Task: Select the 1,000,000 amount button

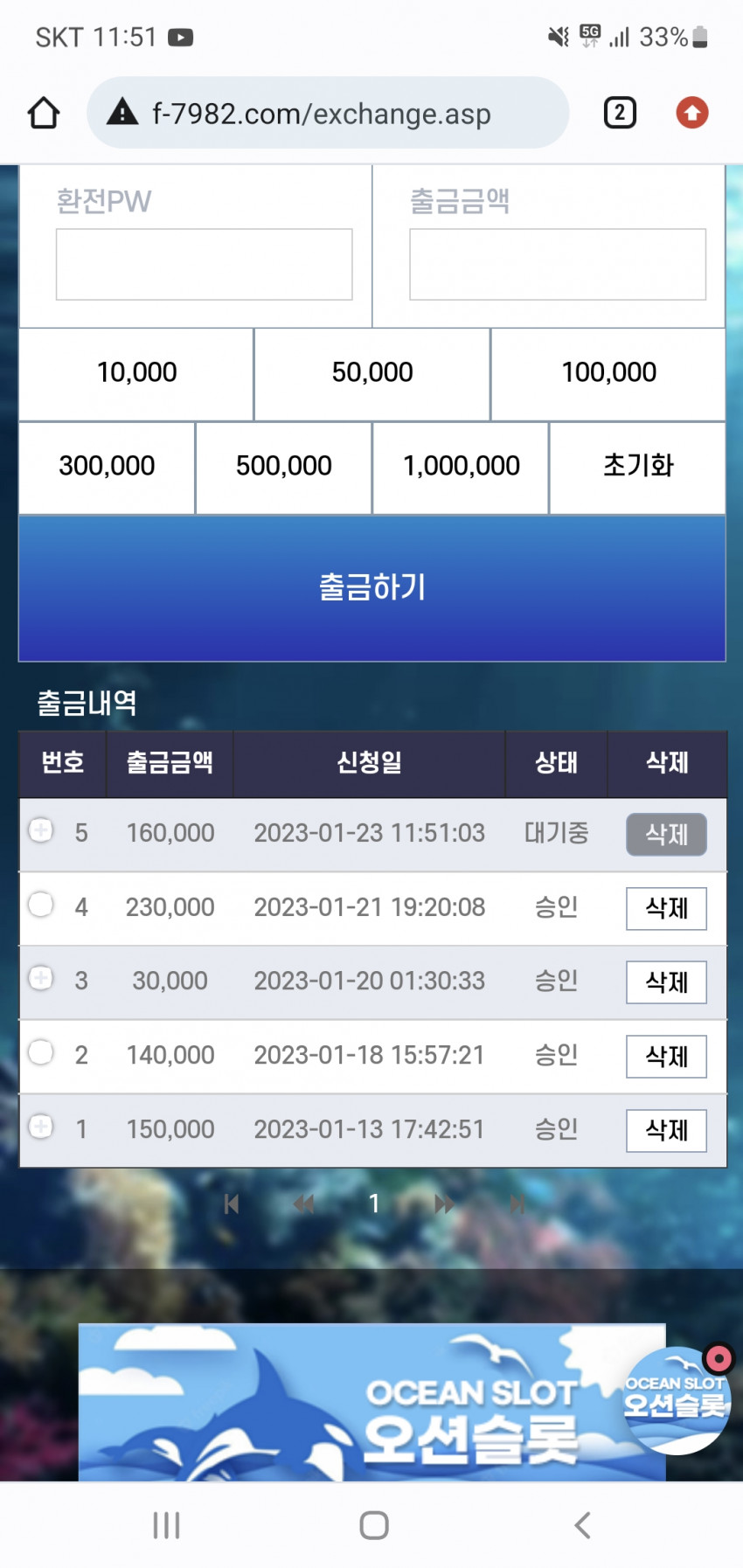Action: (x=461, y=467)
